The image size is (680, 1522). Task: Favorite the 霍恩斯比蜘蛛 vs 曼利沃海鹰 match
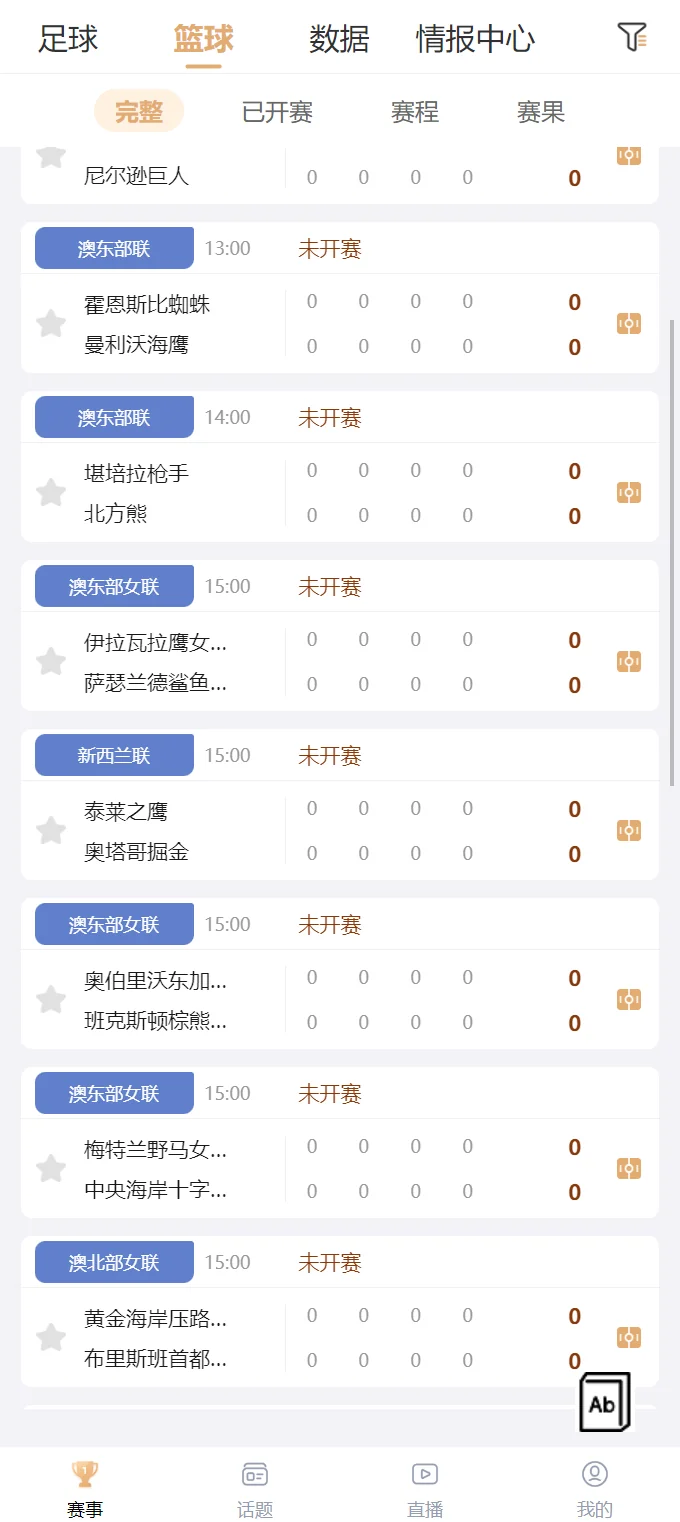click(x=51, y=324)
